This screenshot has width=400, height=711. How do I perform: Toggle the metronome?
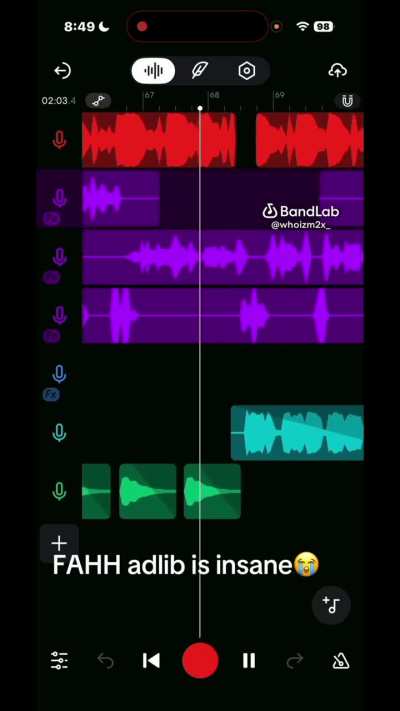(x=341, y=661)
